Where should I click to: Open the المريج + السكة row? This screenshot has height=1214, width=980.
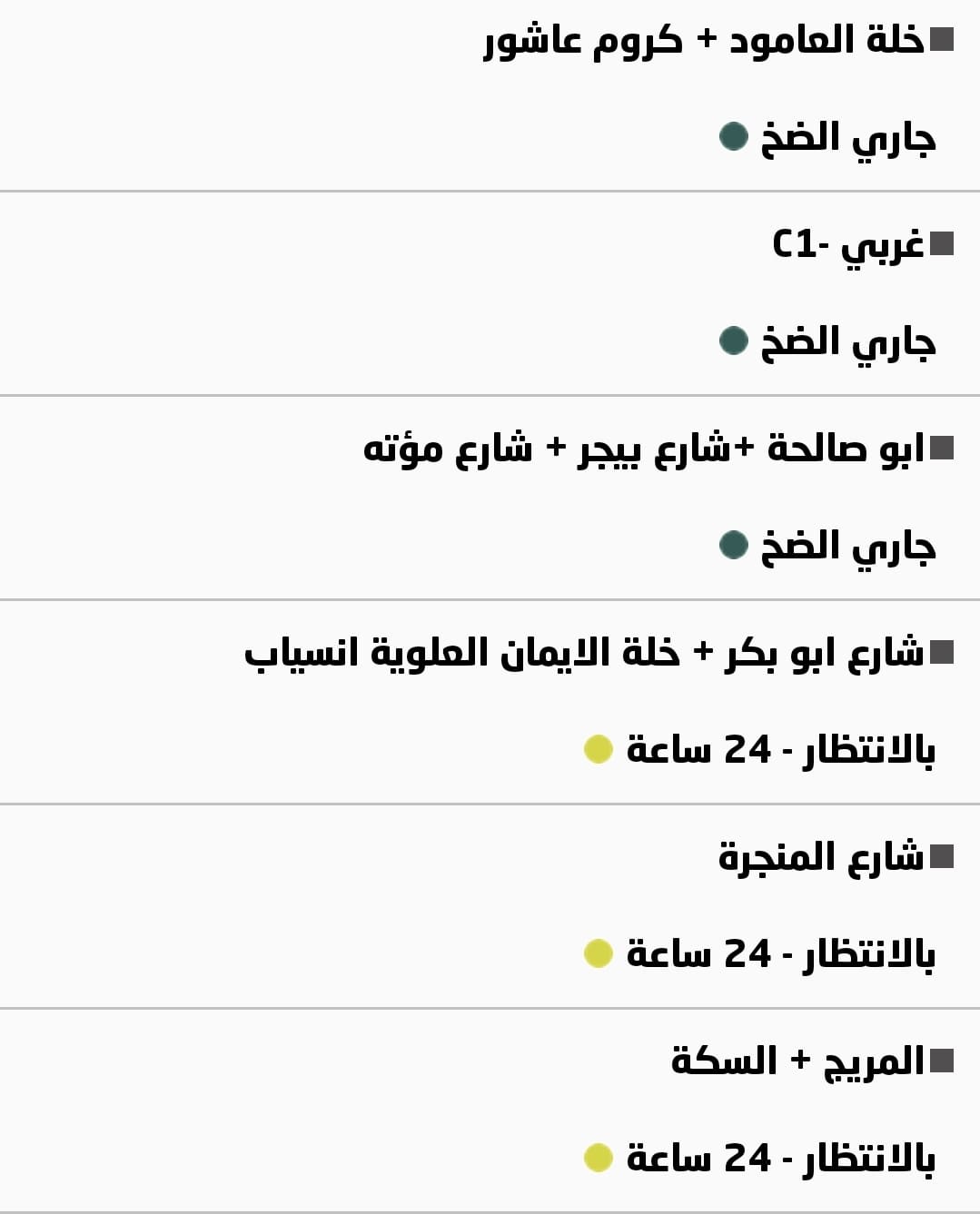(797, 1061)
